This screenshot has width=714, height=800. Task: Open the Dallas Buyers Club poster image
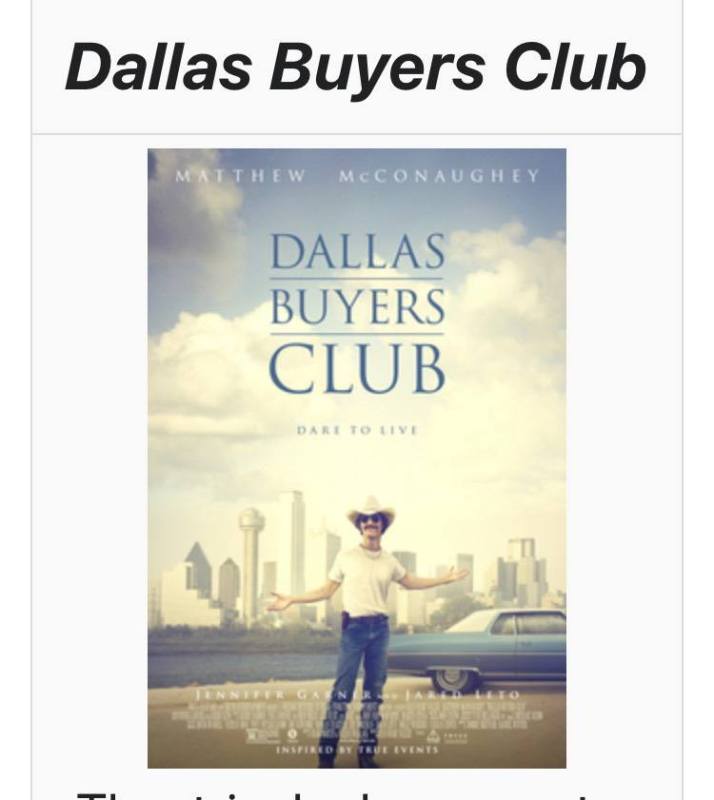coord(357,458)
